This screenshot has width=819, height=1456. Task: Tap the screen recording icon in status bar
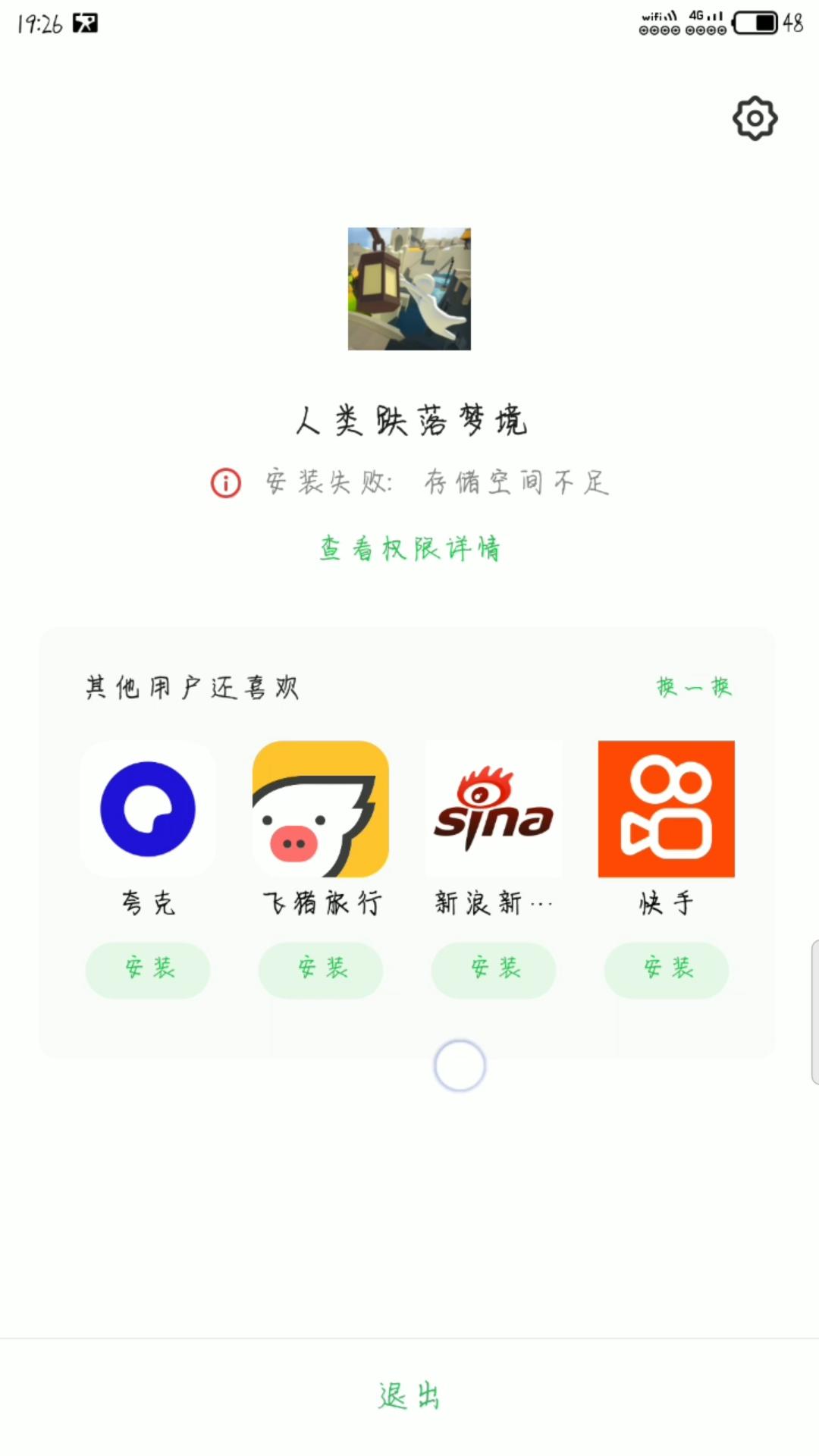(86, 20)
